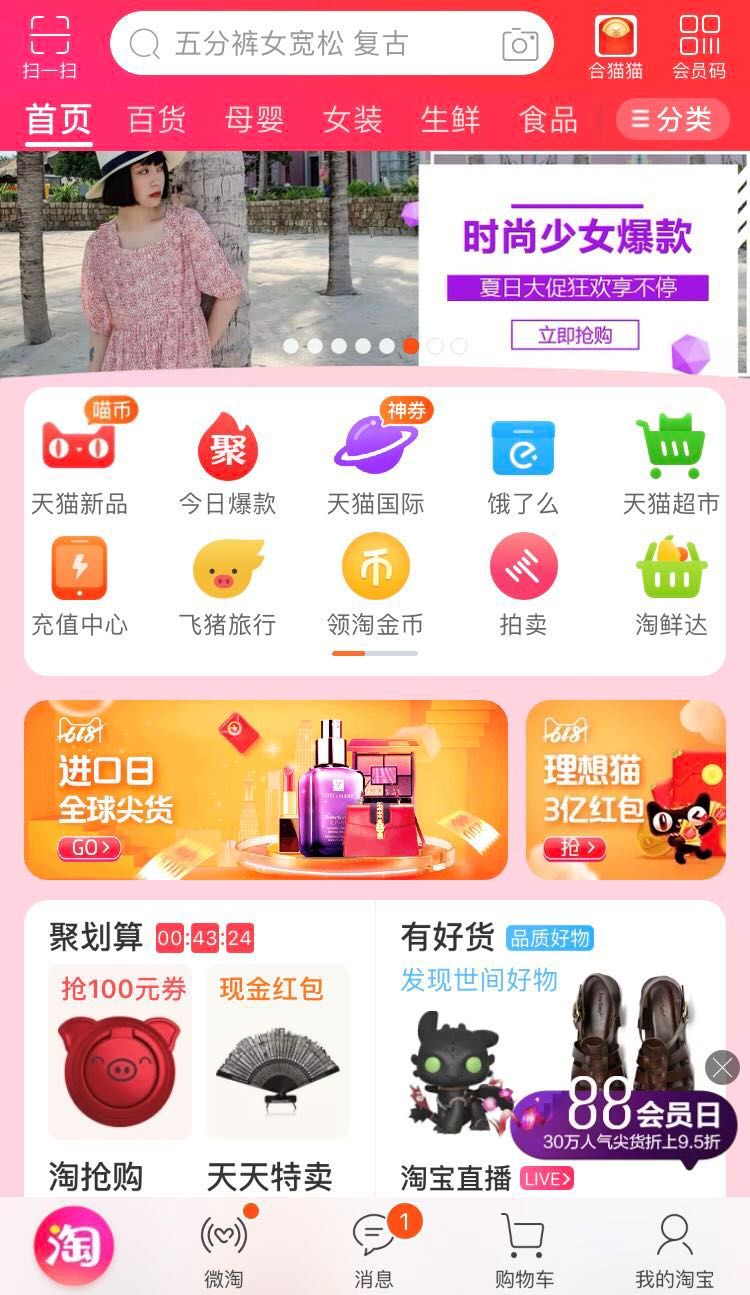Open camera image search icon
The image size is (750, 1295).
click(520, 44)
